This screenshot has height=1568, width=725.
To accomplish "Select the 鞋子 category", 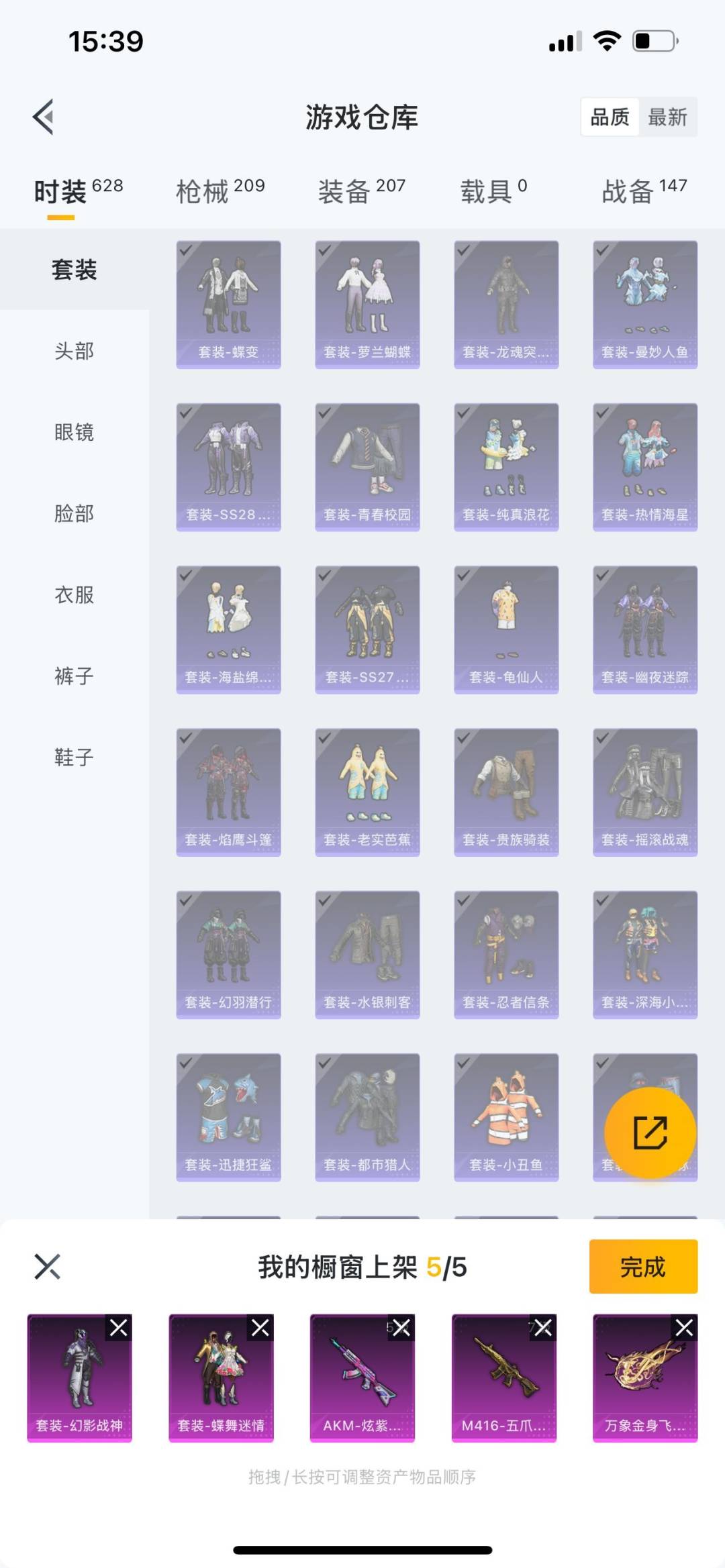I will click(x=74, y=757).
